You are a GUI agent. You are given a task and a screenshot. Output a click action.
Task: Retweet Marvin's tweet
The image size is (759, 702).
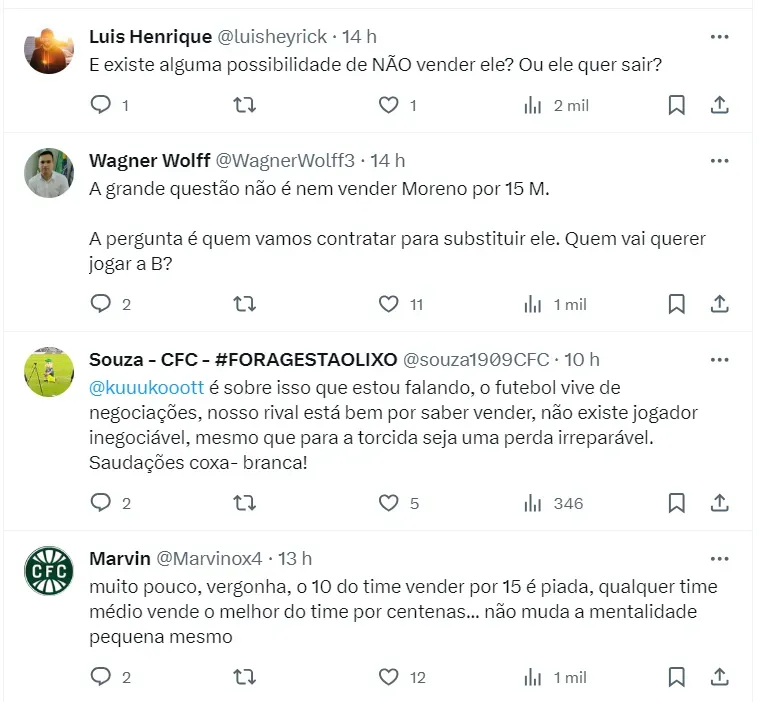(244, 677)
